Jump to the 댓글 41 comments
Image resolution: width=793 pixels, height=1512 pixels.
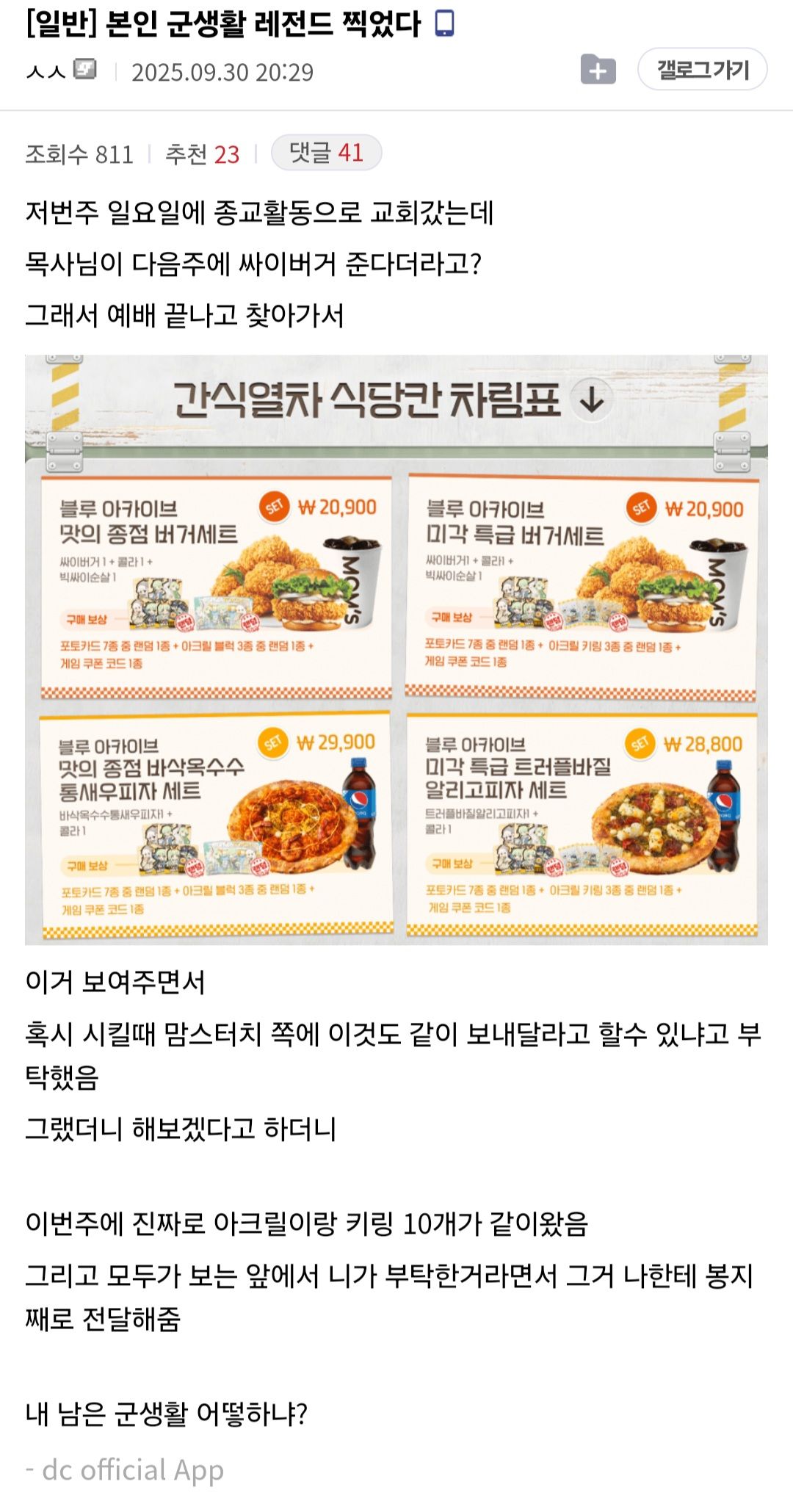(326, 153)
